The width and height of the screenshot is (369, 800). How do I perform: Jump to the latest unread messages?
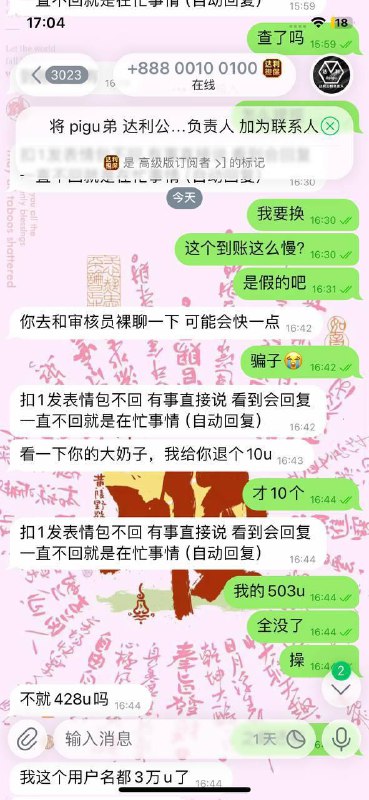(x=340, y=687)
